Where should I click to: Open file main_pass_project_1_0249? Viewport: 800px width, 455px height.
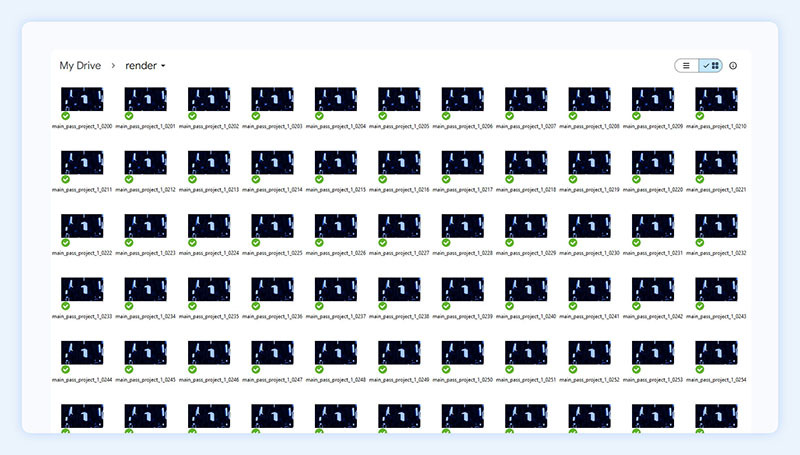(399, 353)
